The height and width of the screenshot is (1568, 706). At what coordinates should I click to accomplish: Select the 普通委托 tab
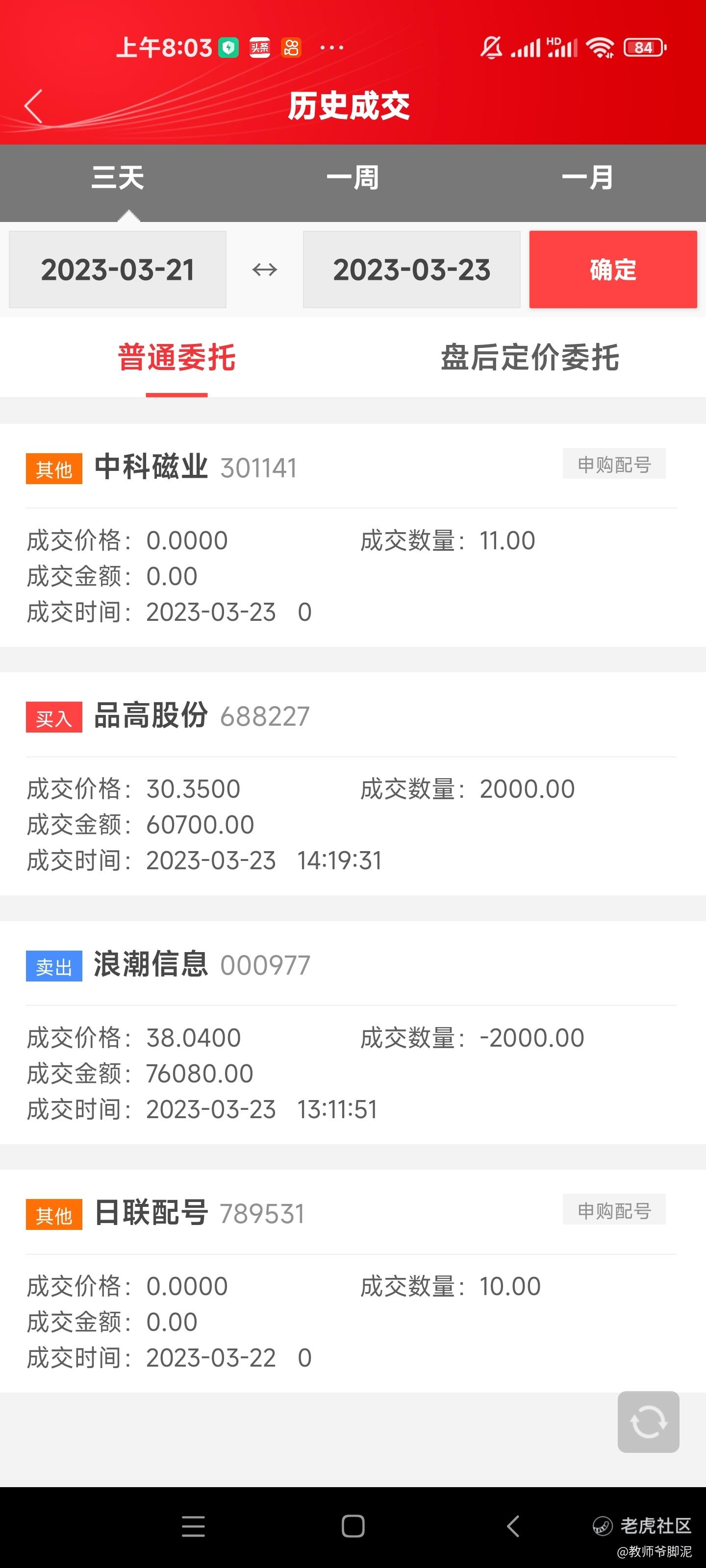coord(176,358)
